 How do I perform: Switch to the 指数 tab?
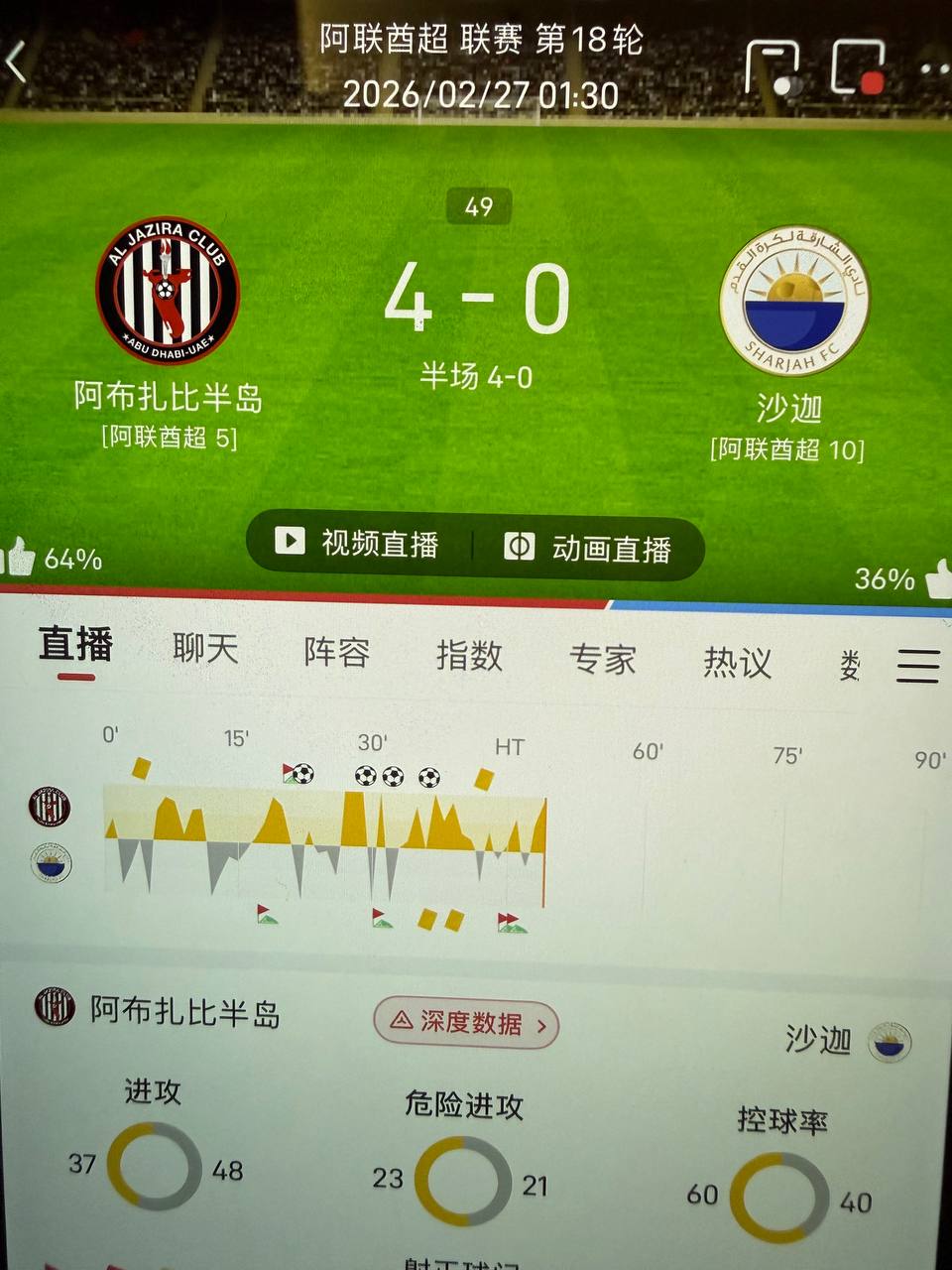pyautogui.click(x=469, y=655)
